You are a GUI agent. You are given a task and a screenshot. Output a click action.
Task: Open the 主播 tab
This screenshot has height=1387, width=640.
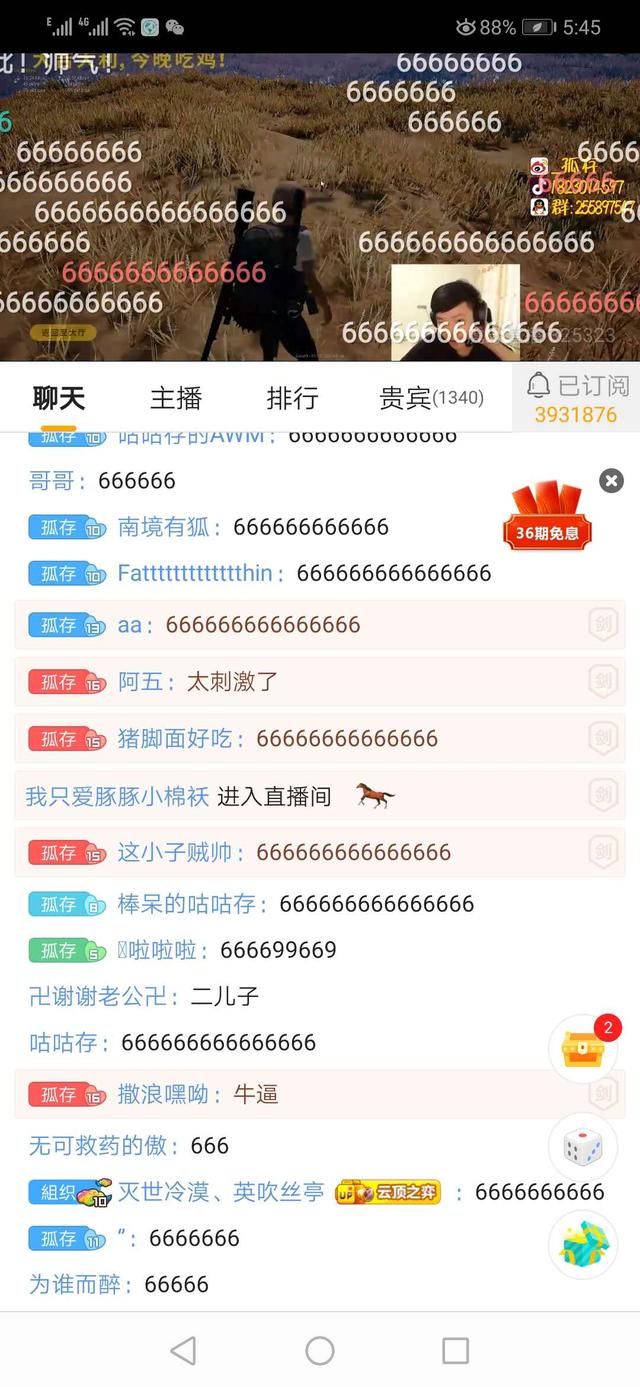176,399
